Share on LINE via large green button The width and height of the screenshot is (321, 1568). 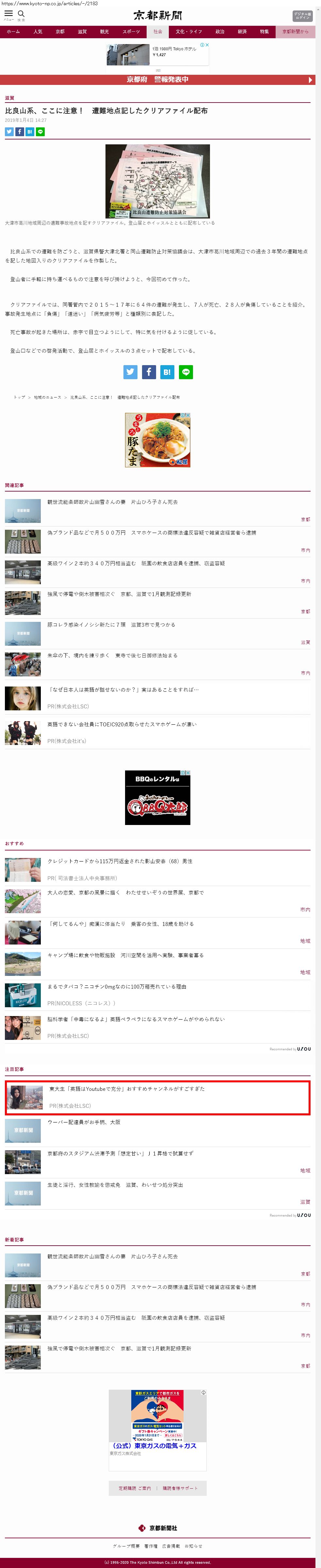tap(186, 372)
